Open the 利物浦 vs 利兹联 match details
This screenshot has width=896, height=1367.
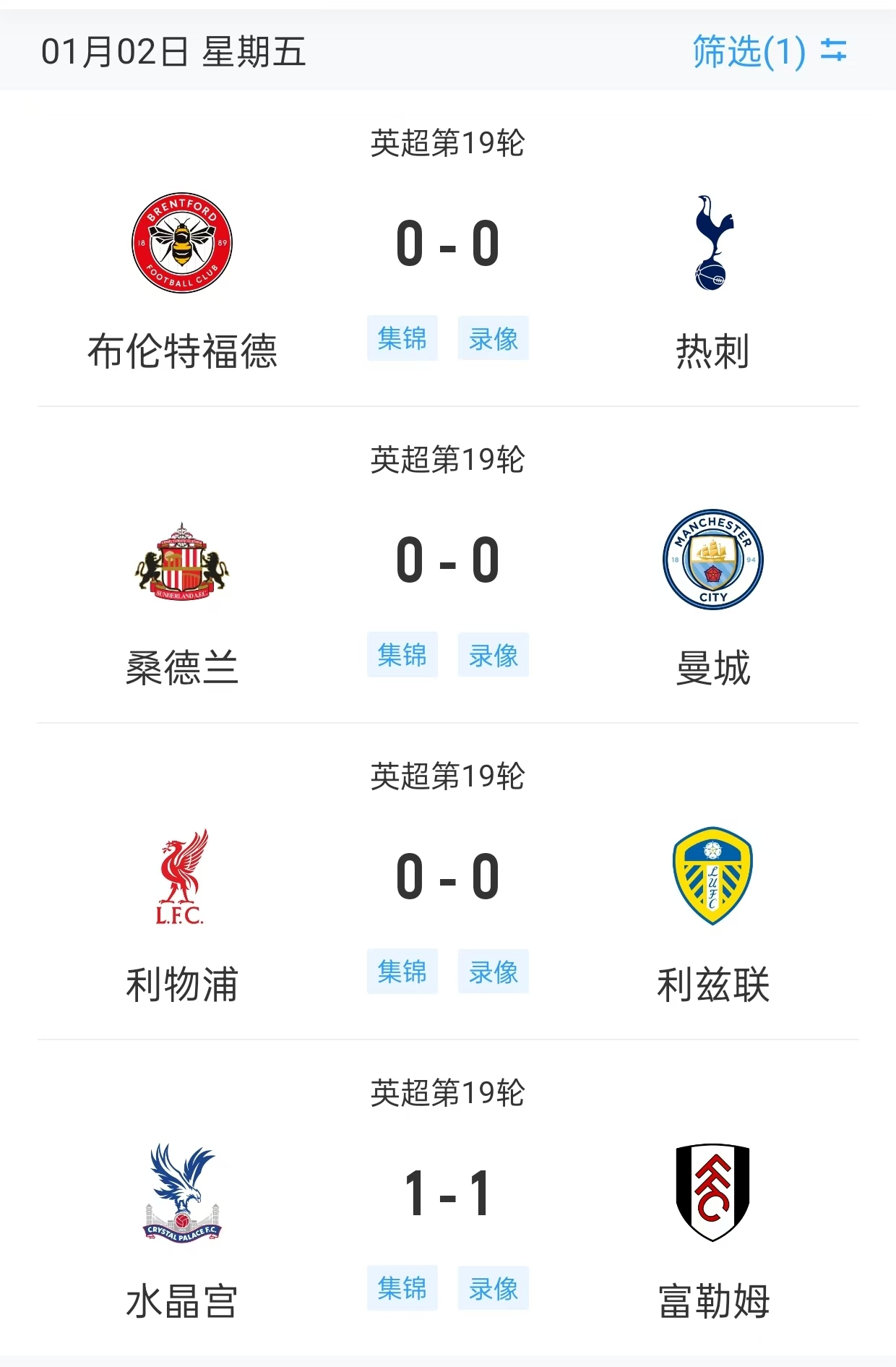pos(448,882)
